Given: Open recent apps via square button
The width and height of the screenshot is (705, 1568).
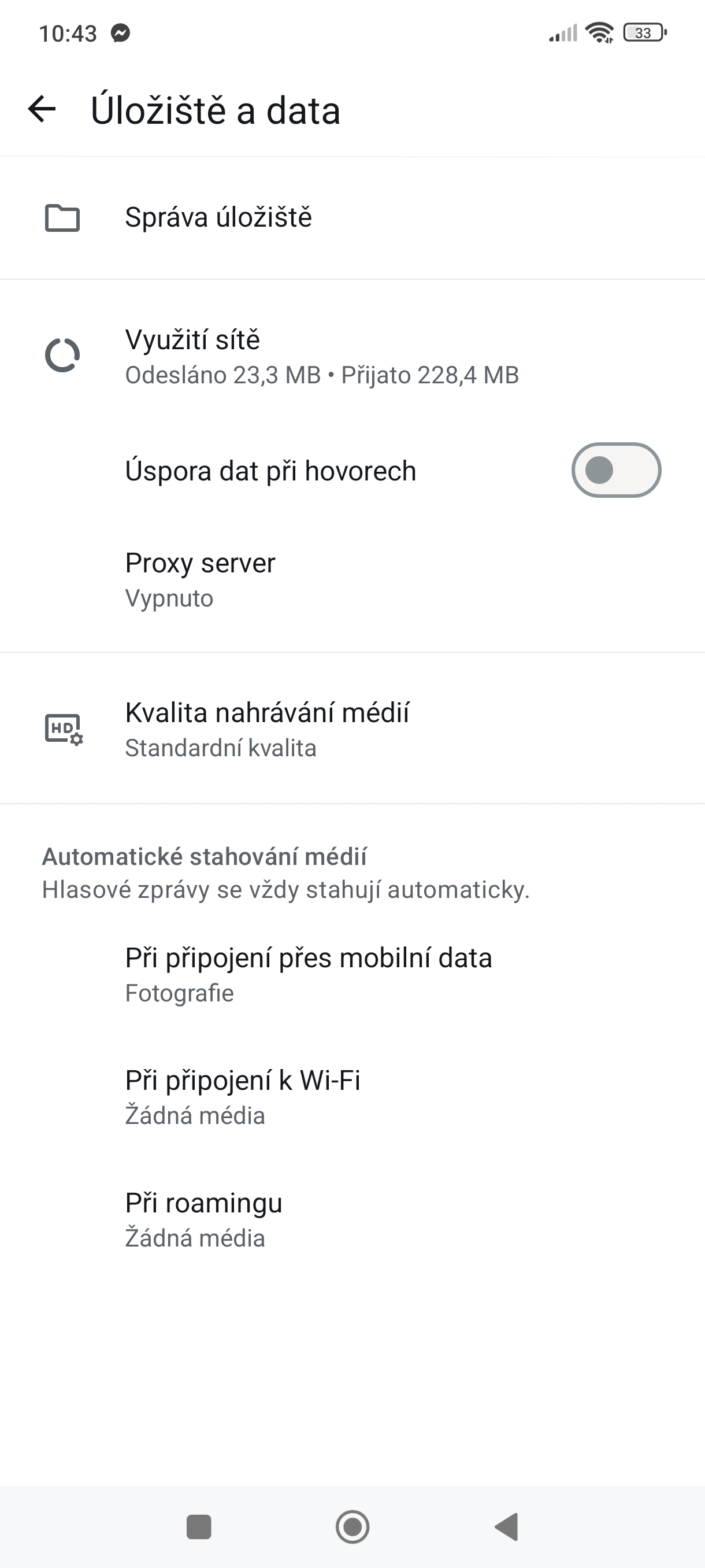Looking at the screenshot, I should pyautogui.click(x=199, y=1526).
